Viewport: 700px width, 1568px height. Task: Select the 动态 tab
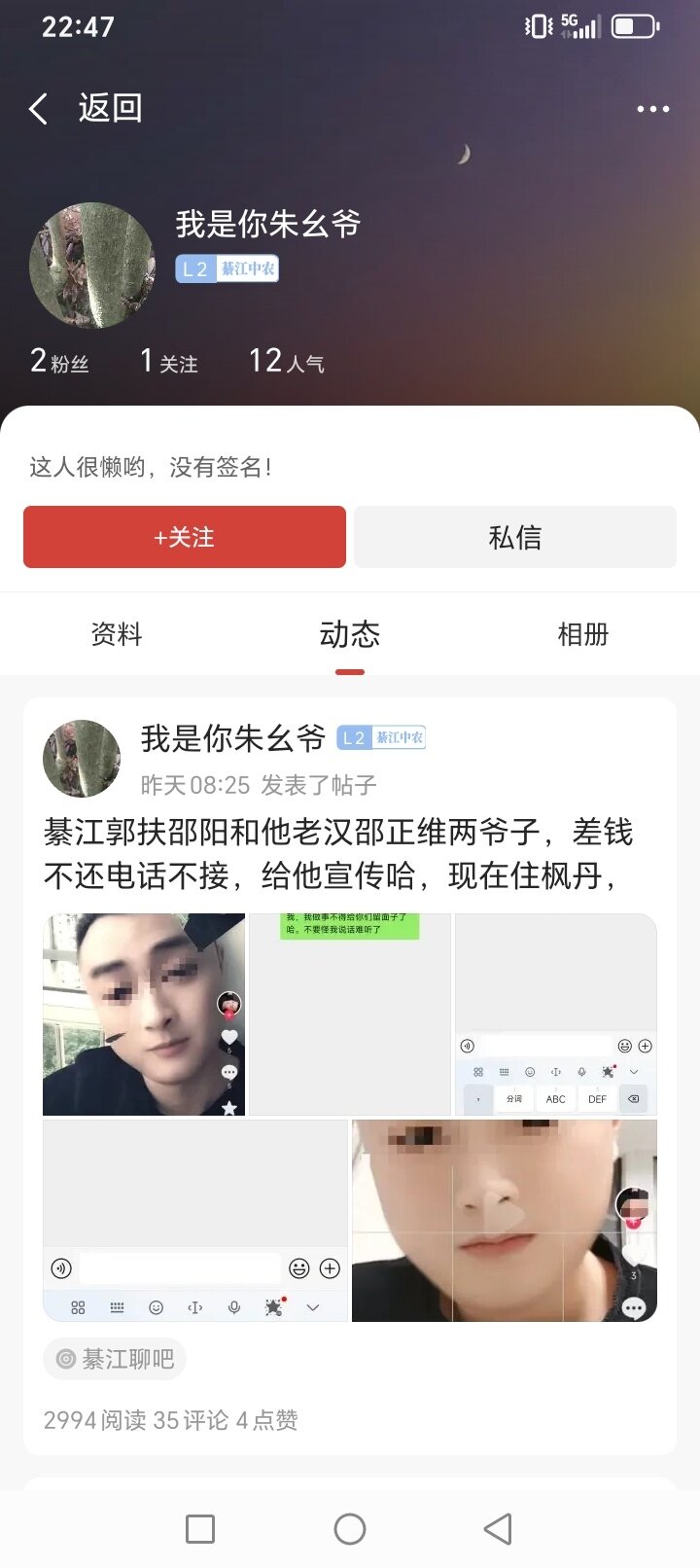tap(350, 634)
